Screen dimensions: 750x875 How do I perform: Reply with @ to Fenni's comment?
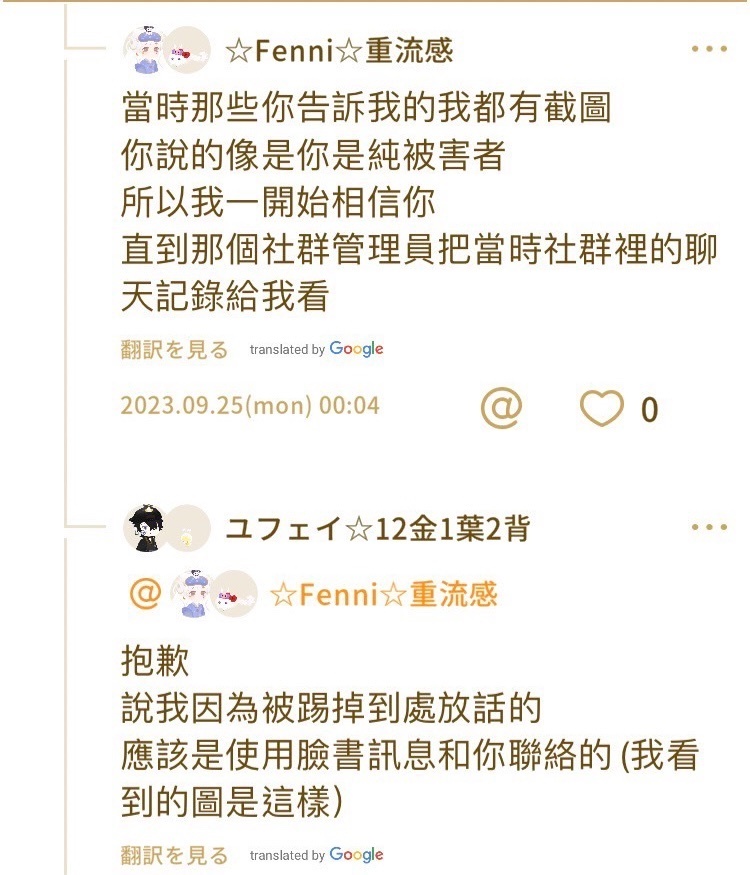point(502,408)
